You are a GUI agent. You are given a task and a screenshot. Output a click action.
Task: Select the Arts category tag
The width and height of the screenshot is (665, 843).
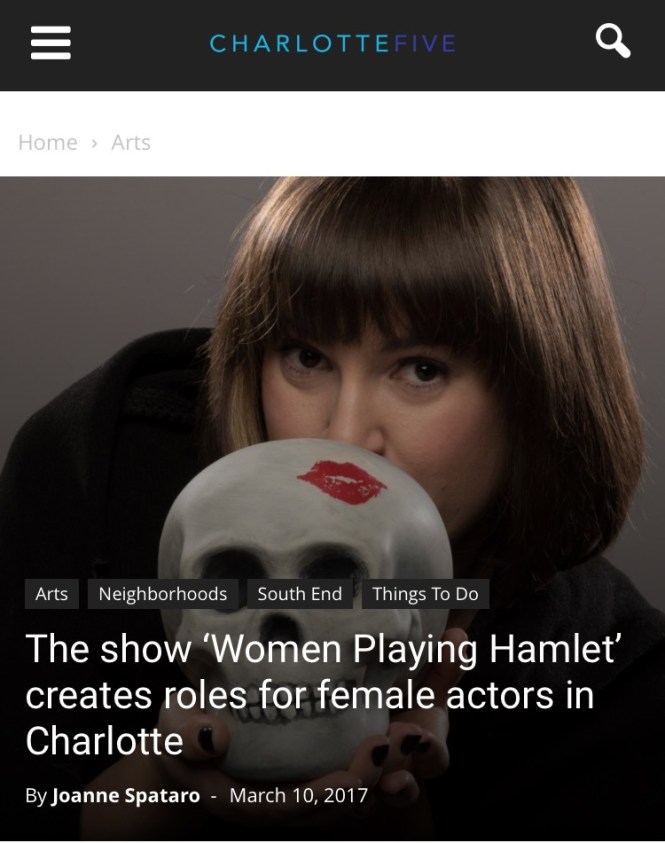click(x=51, y=594)
